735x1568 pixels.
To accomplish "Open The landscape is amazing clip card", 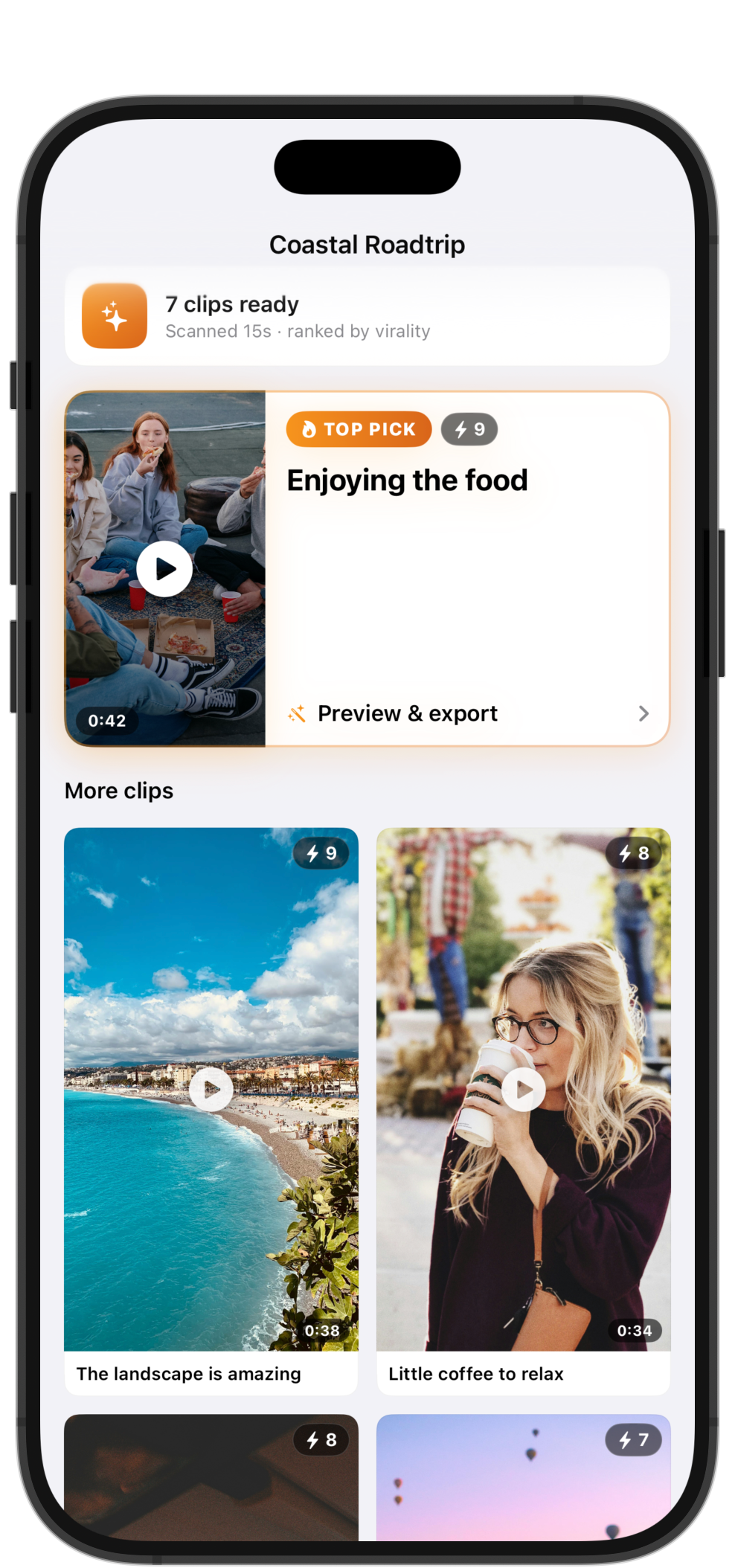I will 211,1111.
